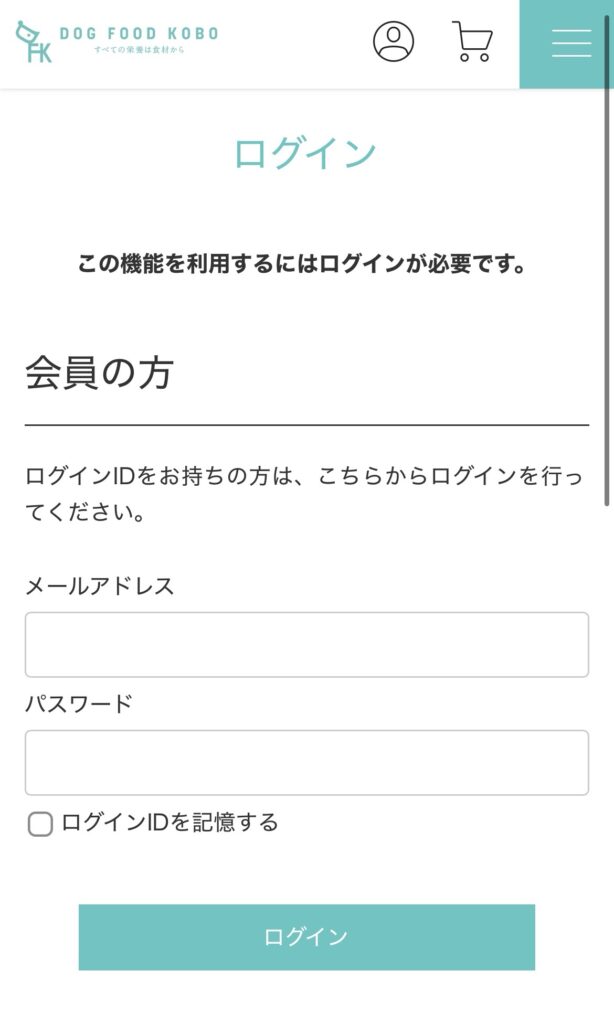Viewport: 614px width, 1024px height.
Task: Tap the Dog Food Kobo logo
Action: pos(117,42)
